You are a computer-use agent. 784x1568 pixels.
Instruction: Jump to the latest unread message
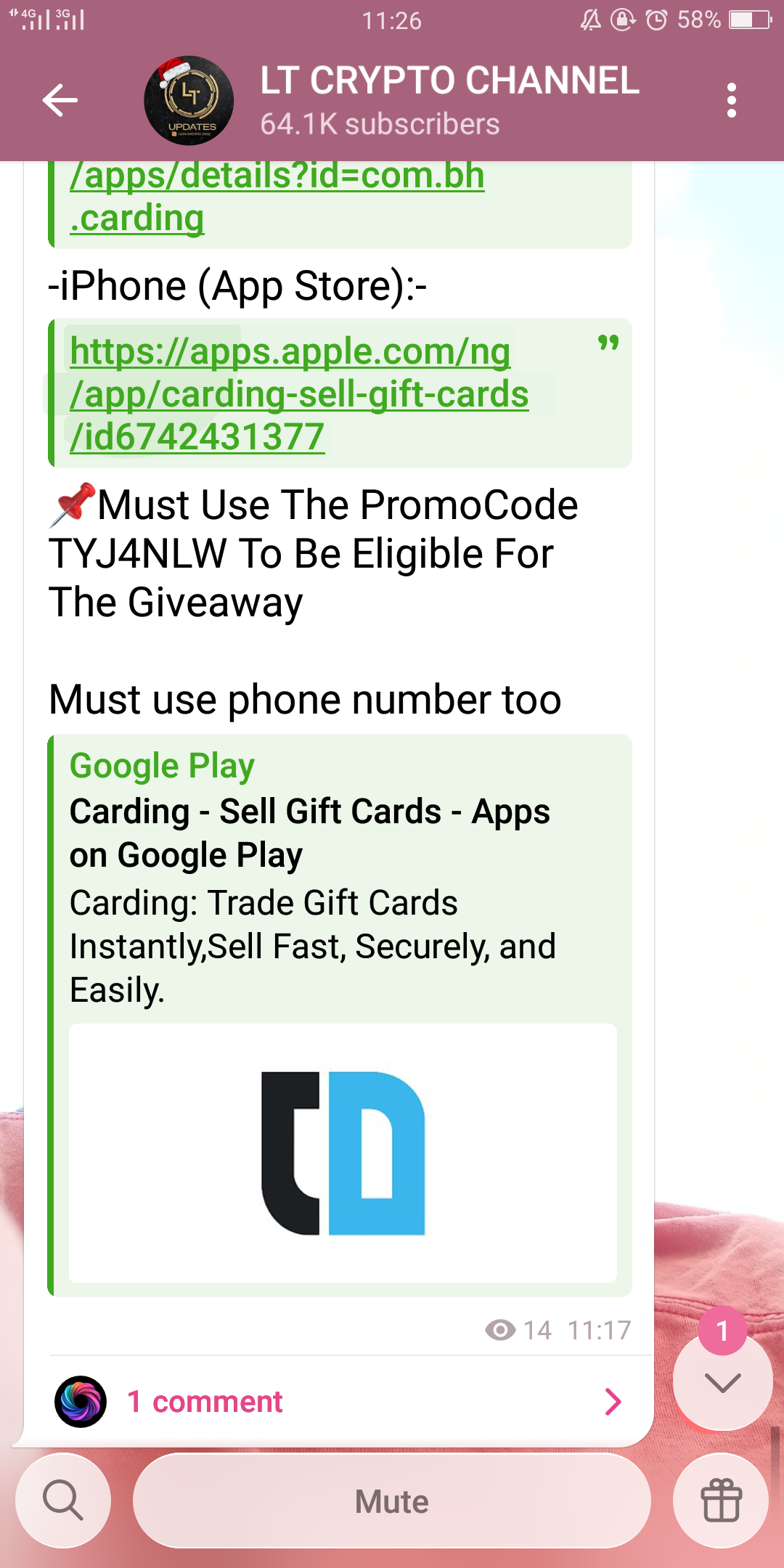(x=722, y=1382)
